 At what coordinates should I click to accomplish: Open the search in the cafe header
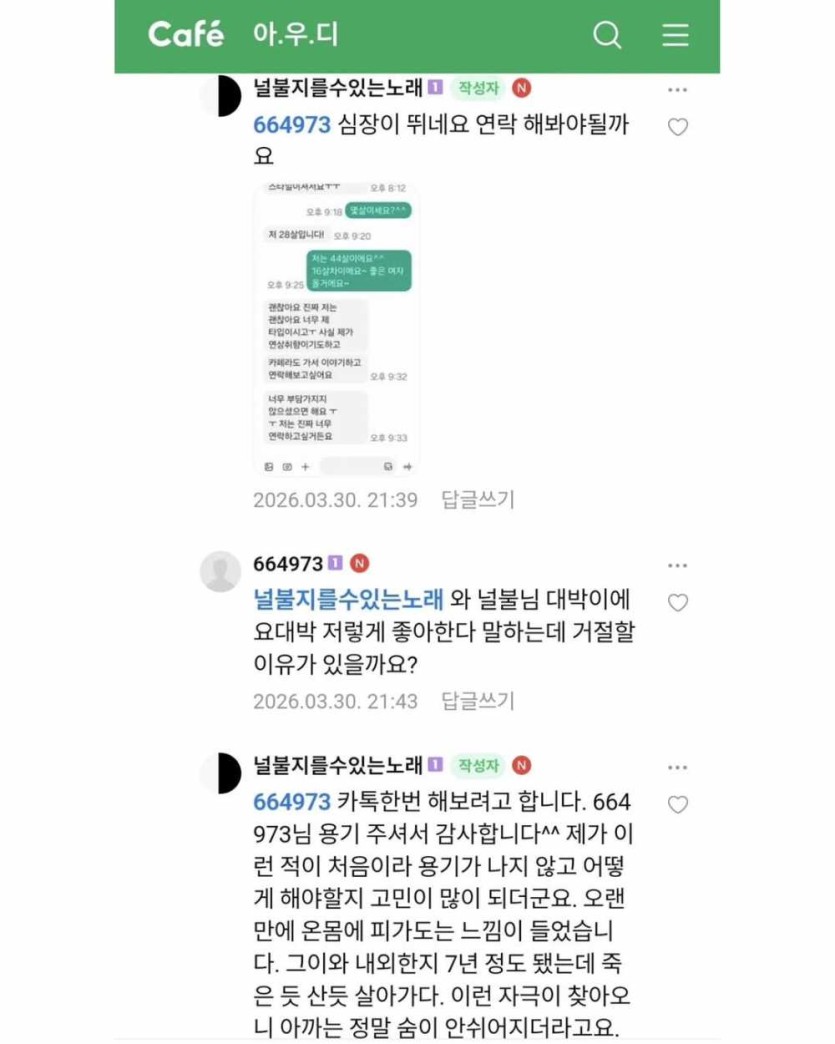click(607, 36)
